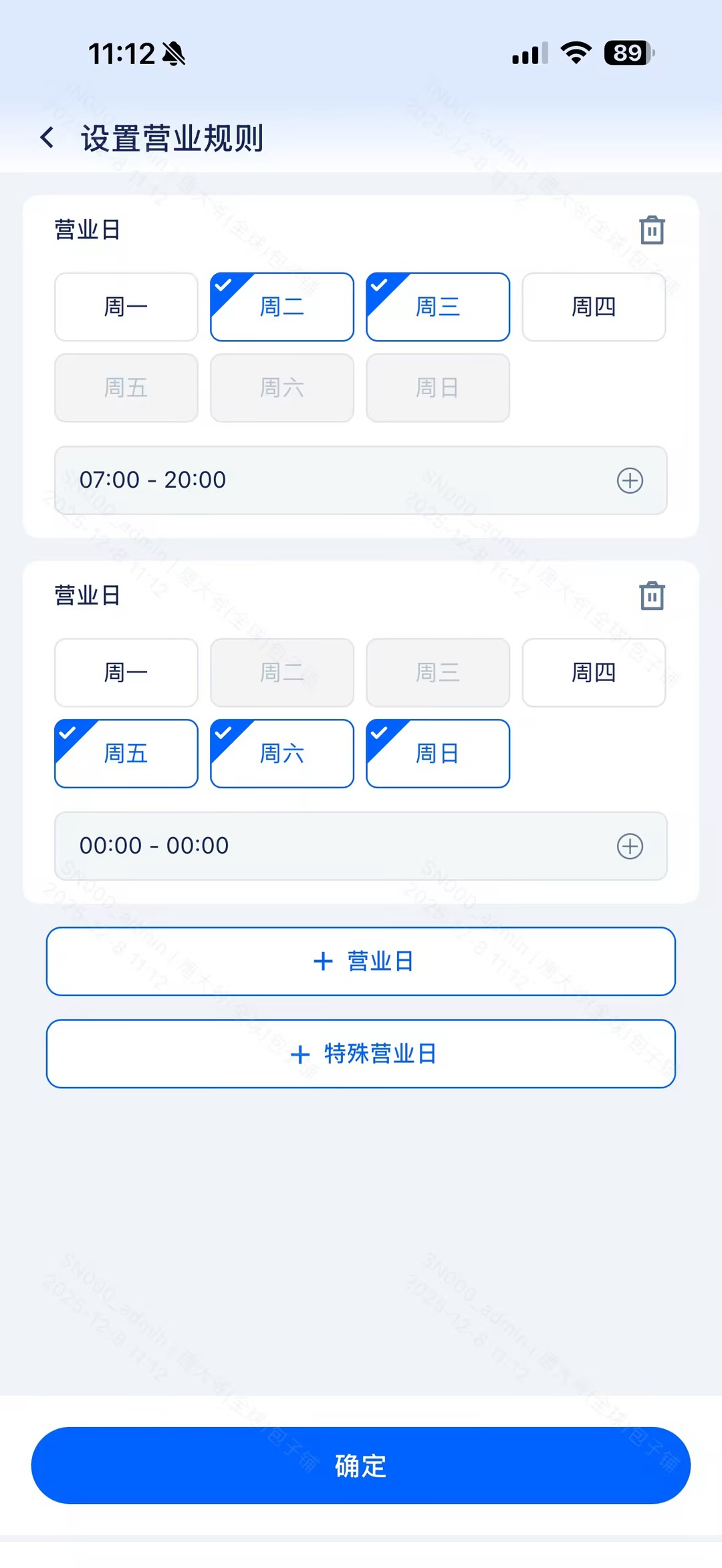This screenshot has width=722, height=1568.
Task: Select 周一 in the 07:00 - 20:00 rule
Action: (x=126, y=307)
